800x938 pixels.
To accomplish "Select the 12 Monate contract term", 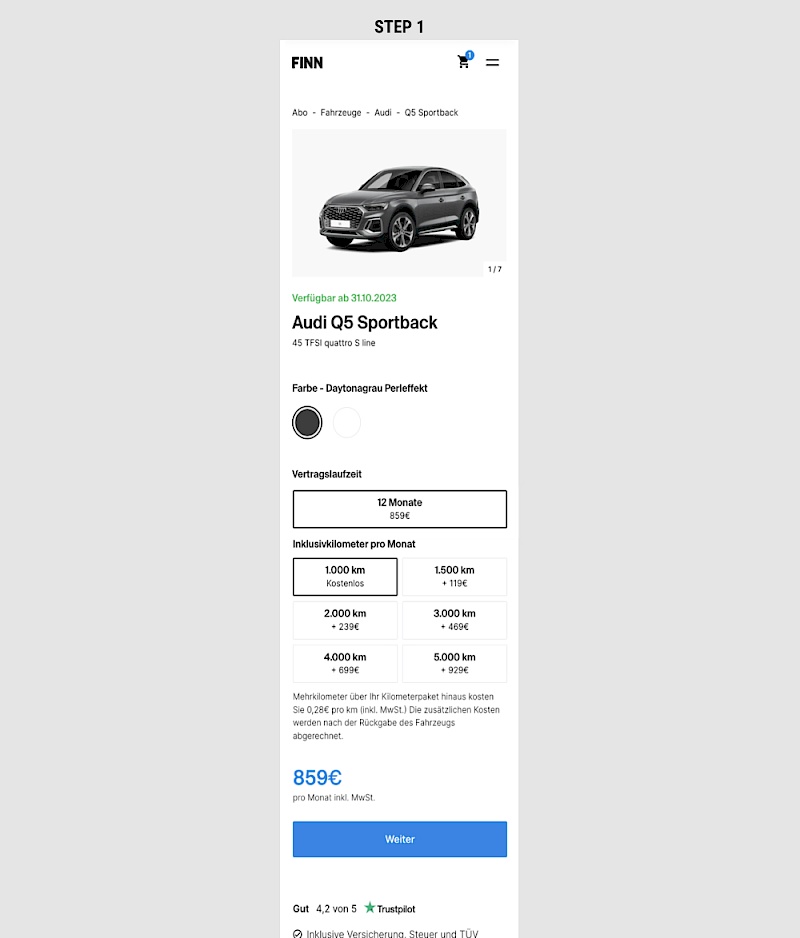I will 399,509.
